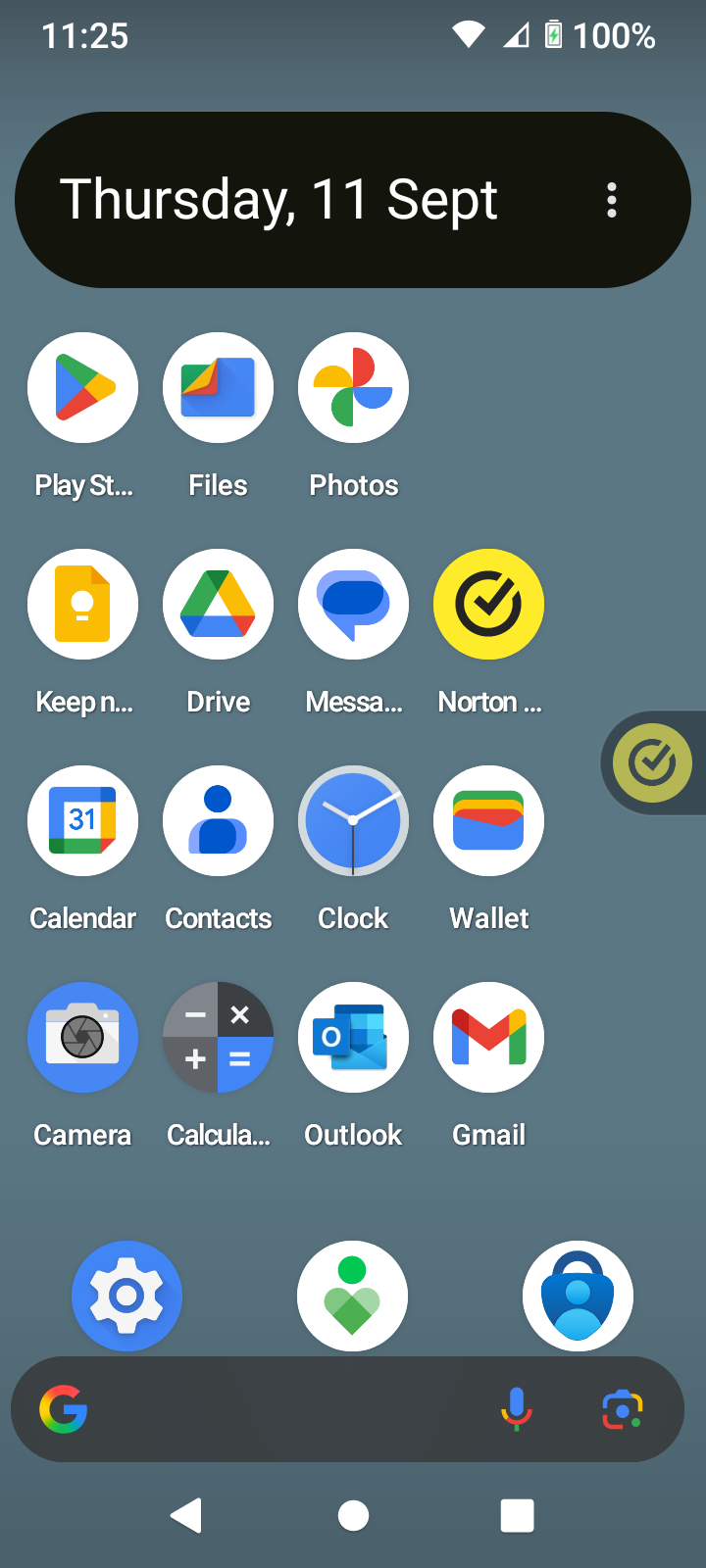The width and height of the screenshot is (706, 1568).
Task: Open the Calculator app
Action: click(x=218, y=1038)
